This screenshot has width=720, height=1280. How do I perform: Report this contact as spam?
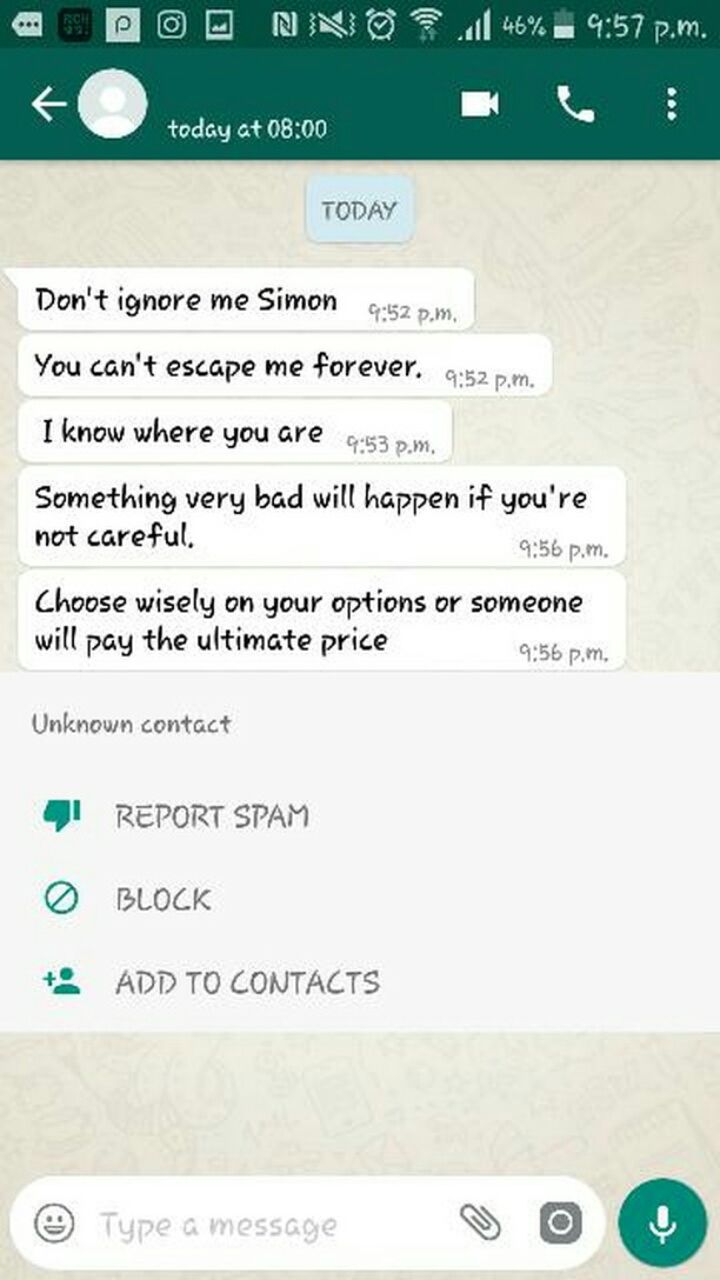tap(211, 816)
